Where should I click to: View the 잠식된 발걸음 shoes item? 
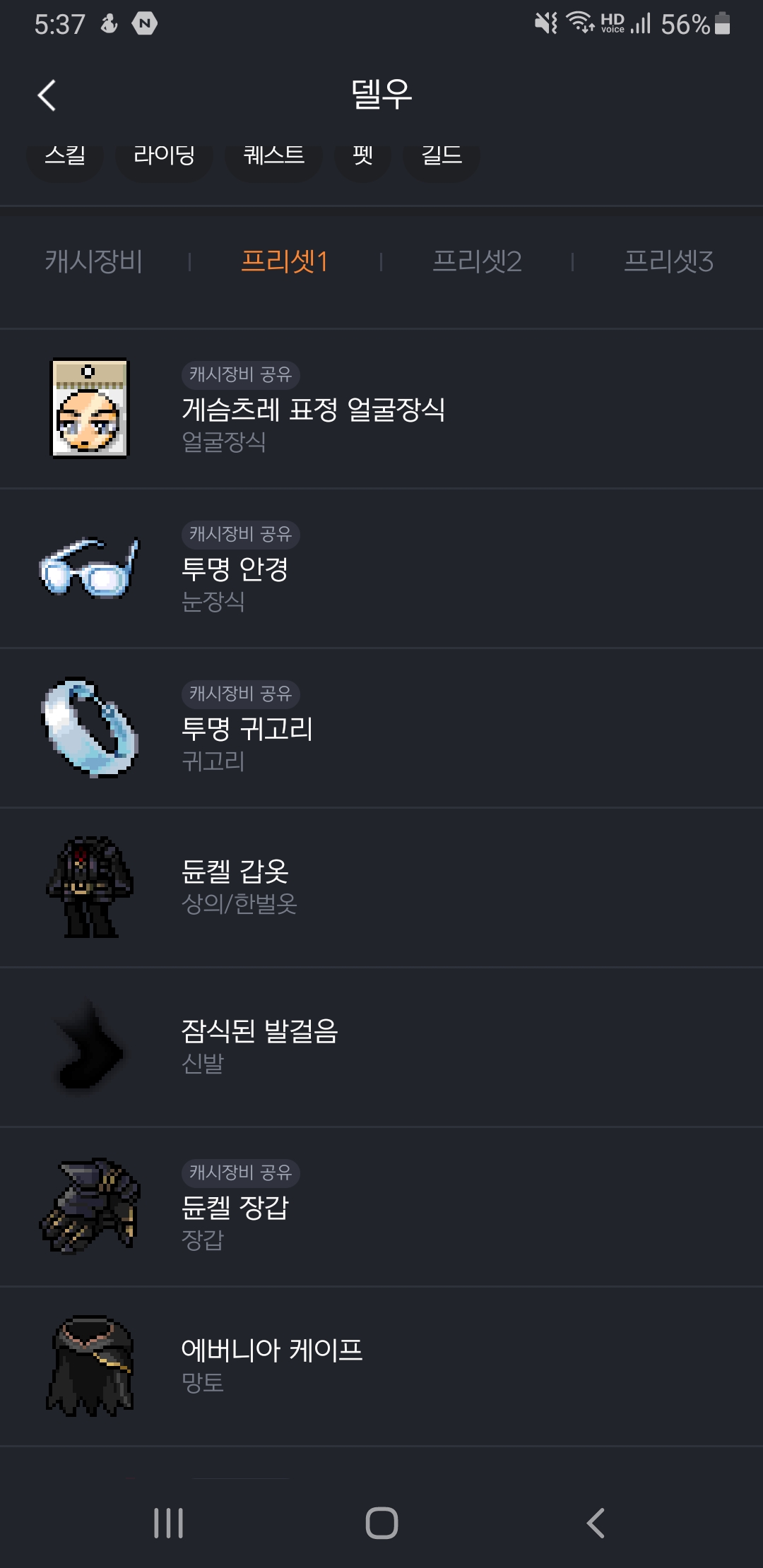coord(381,1047)
